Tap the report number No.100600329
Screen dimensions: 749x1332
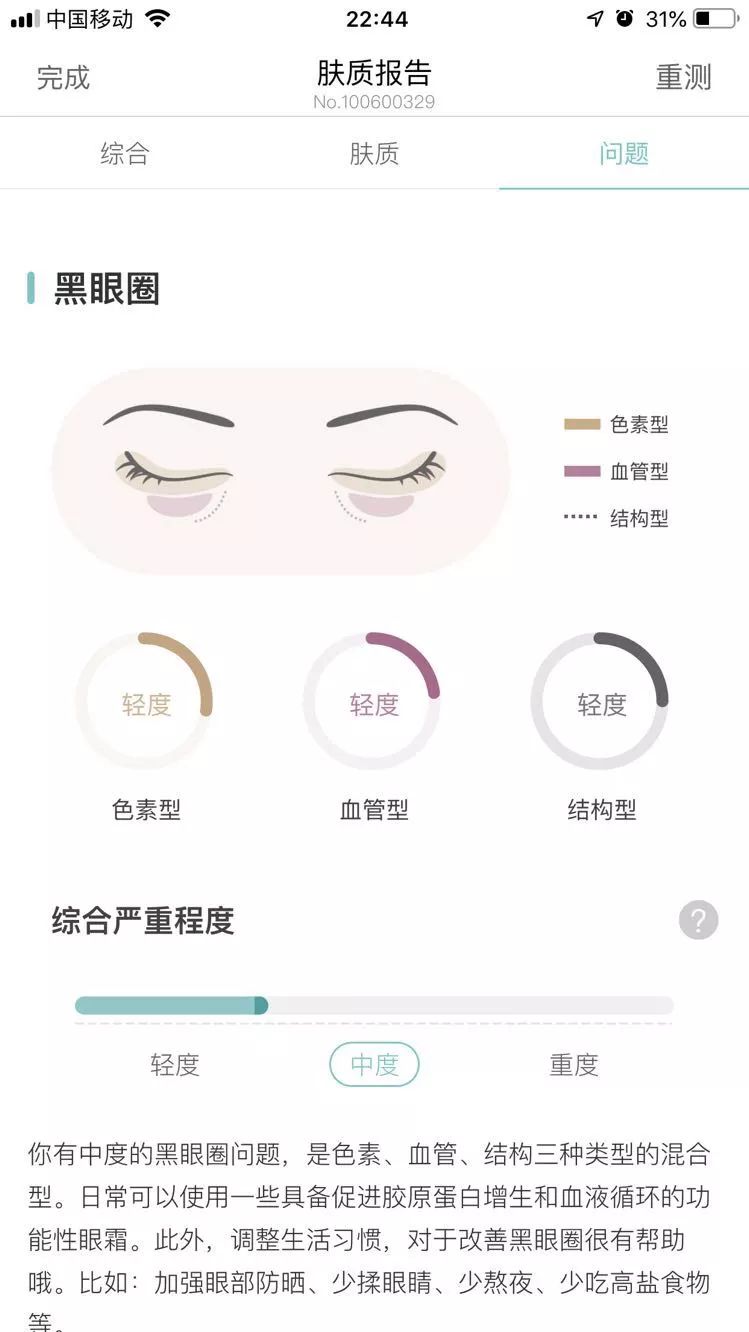(374, 103)
